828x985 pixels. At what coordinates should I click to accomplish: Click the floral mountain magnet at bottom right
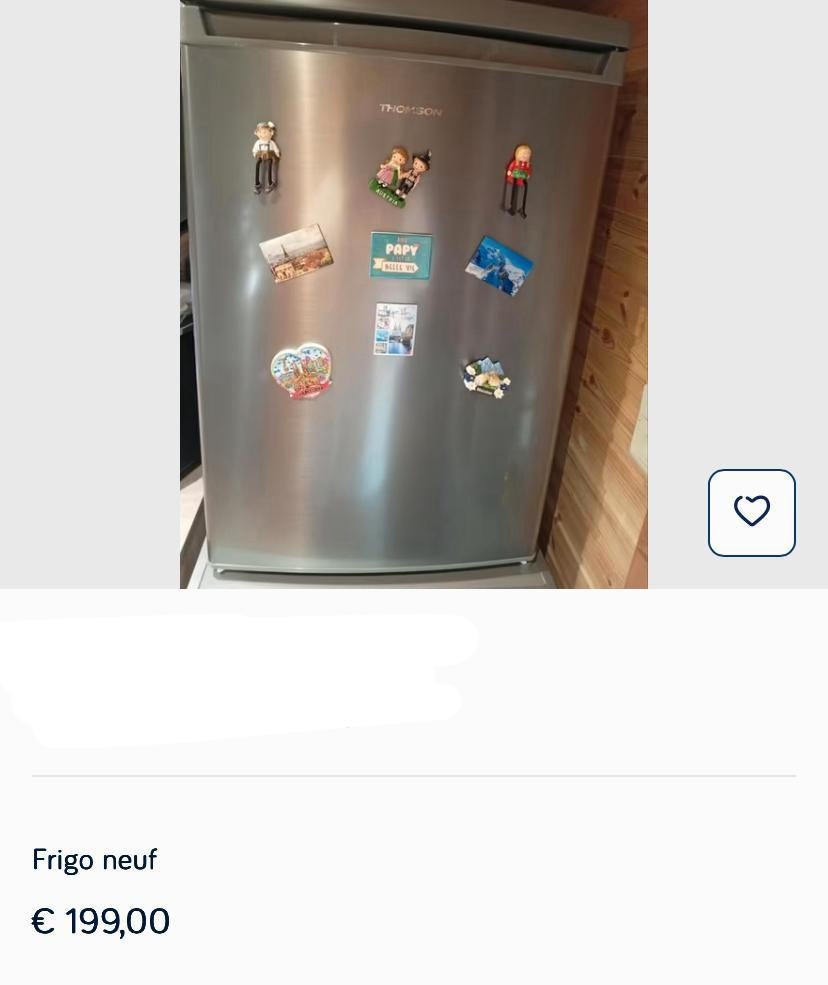(x=484, y=377)
